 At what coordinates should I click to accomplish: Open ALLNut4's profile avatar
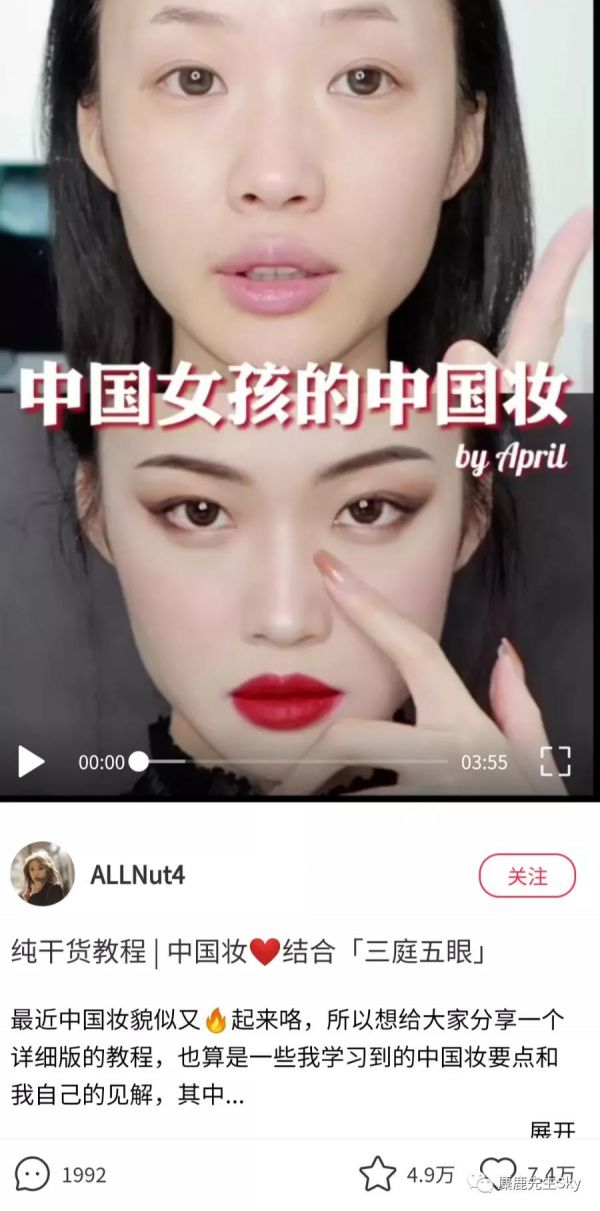click(x=42, y=874)
